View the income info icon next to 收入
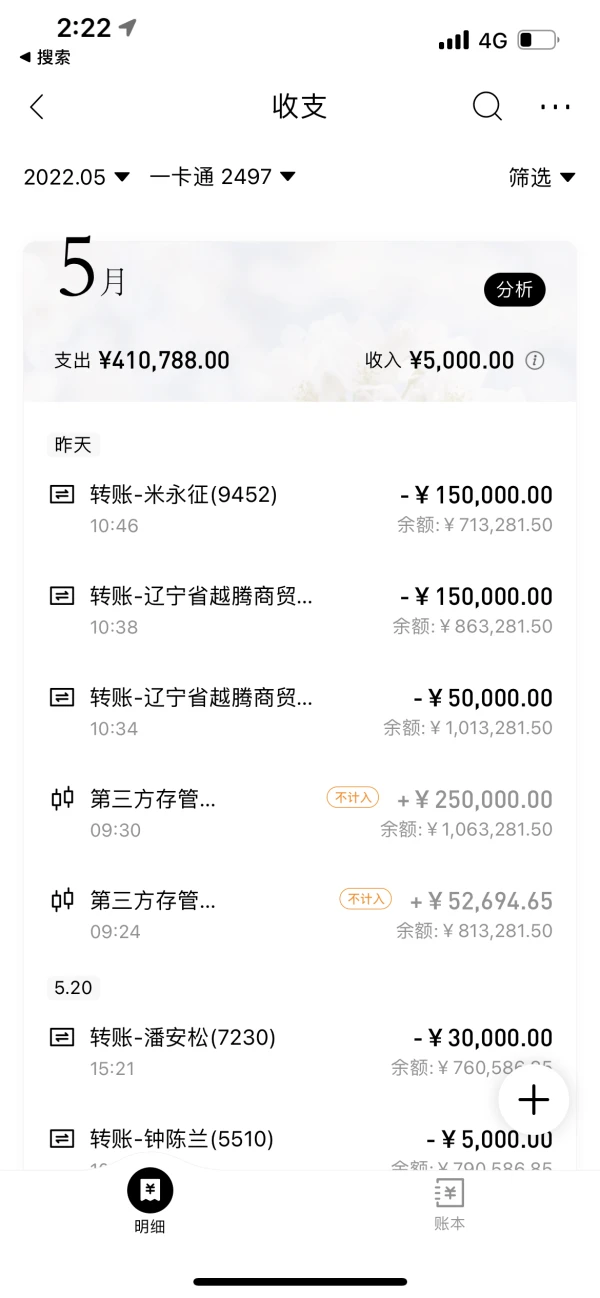Image resolution: width=600 pixels, height=1298 pixels. coord(535,361)
